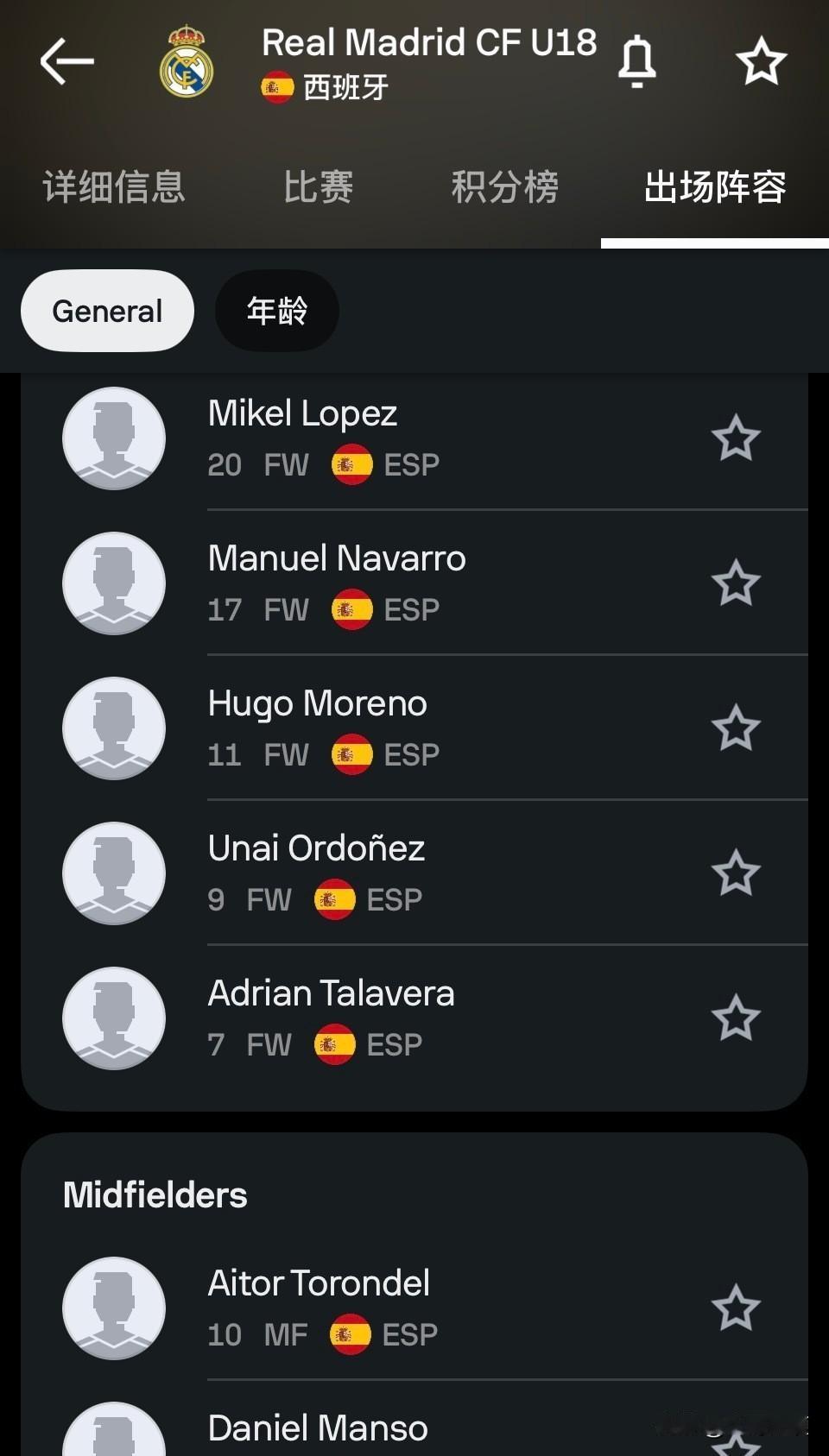Open the notifications bell for Real Madrid U18

tap(637, 61)
